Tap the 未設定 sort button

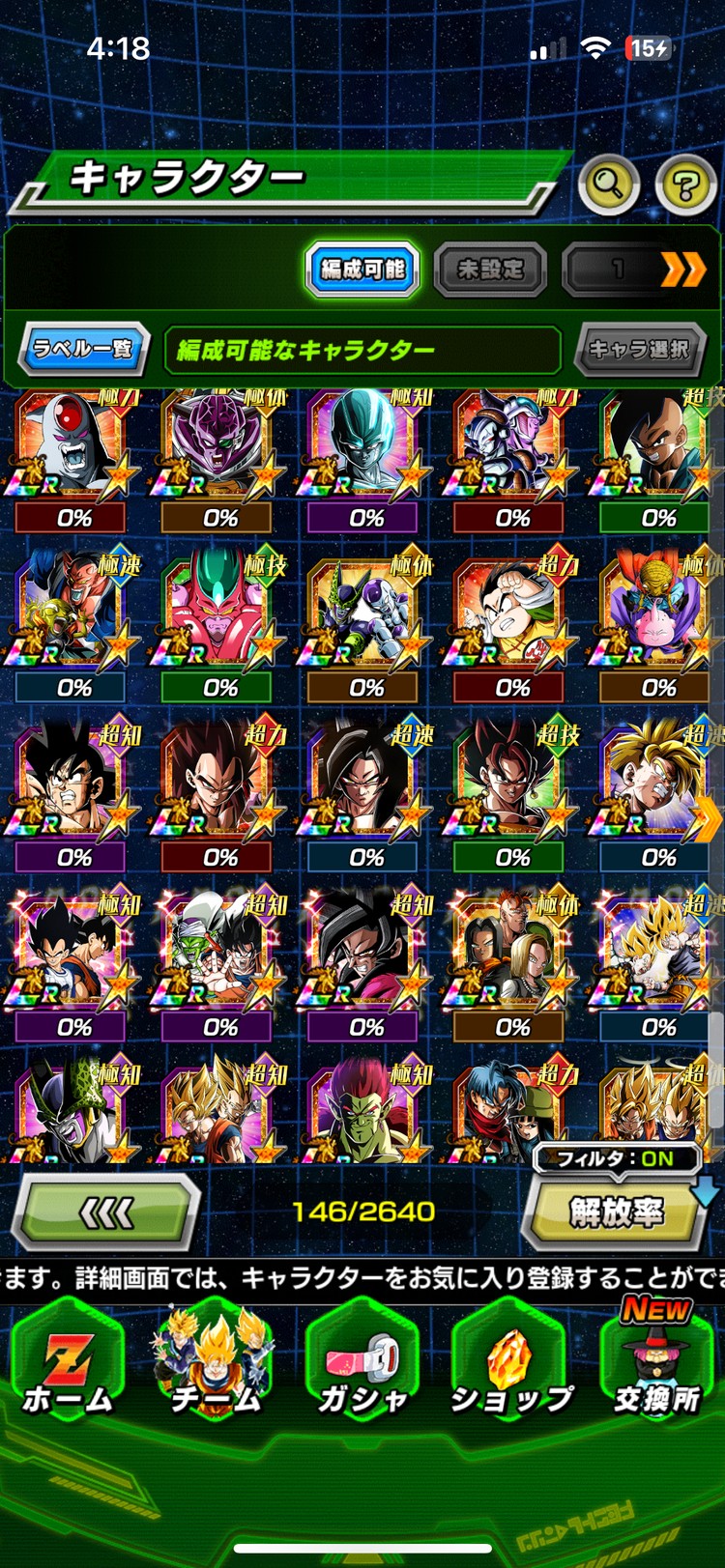click(x=490, y=269)
